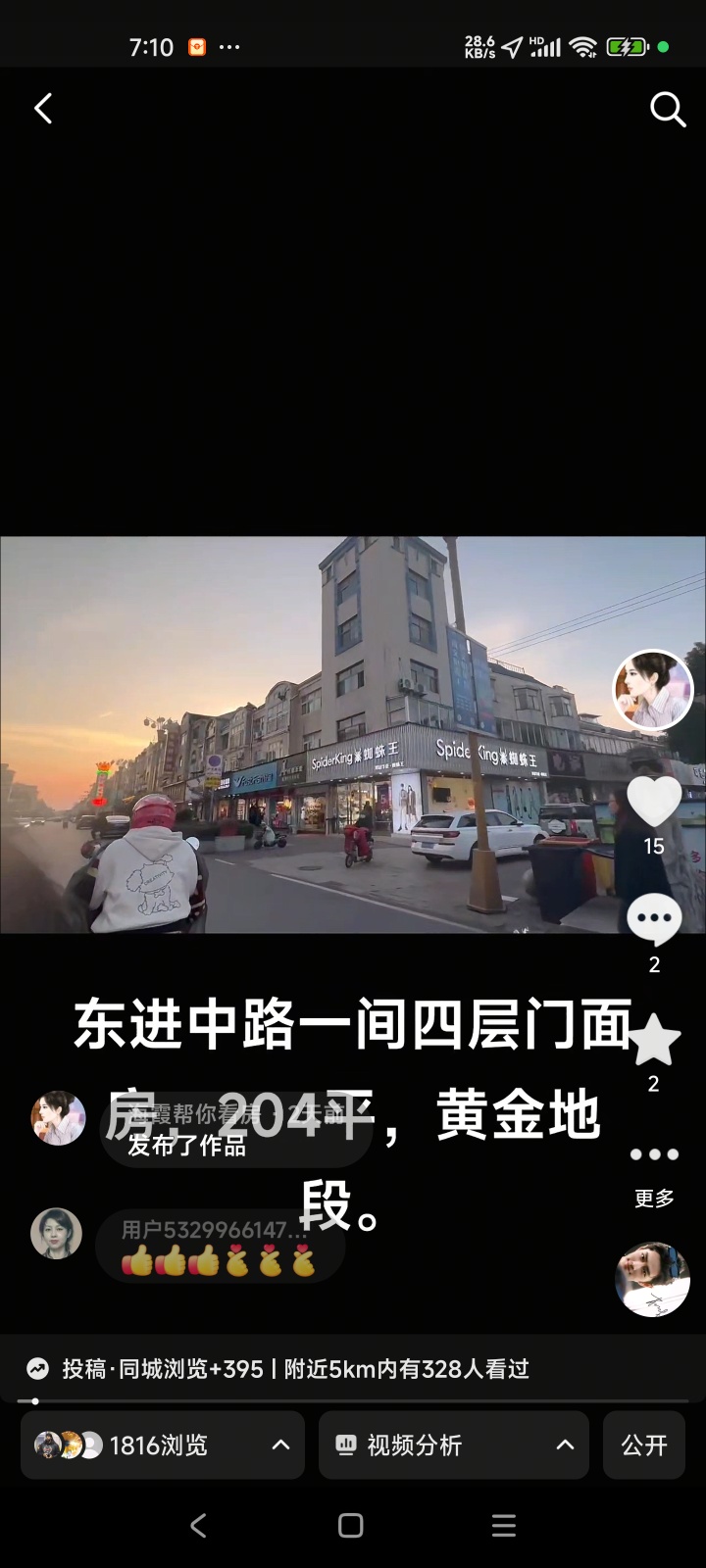The width and height of the screenshot is (706, 1568).
Task: Open the comments bubble icon
Action: [654, 921]
